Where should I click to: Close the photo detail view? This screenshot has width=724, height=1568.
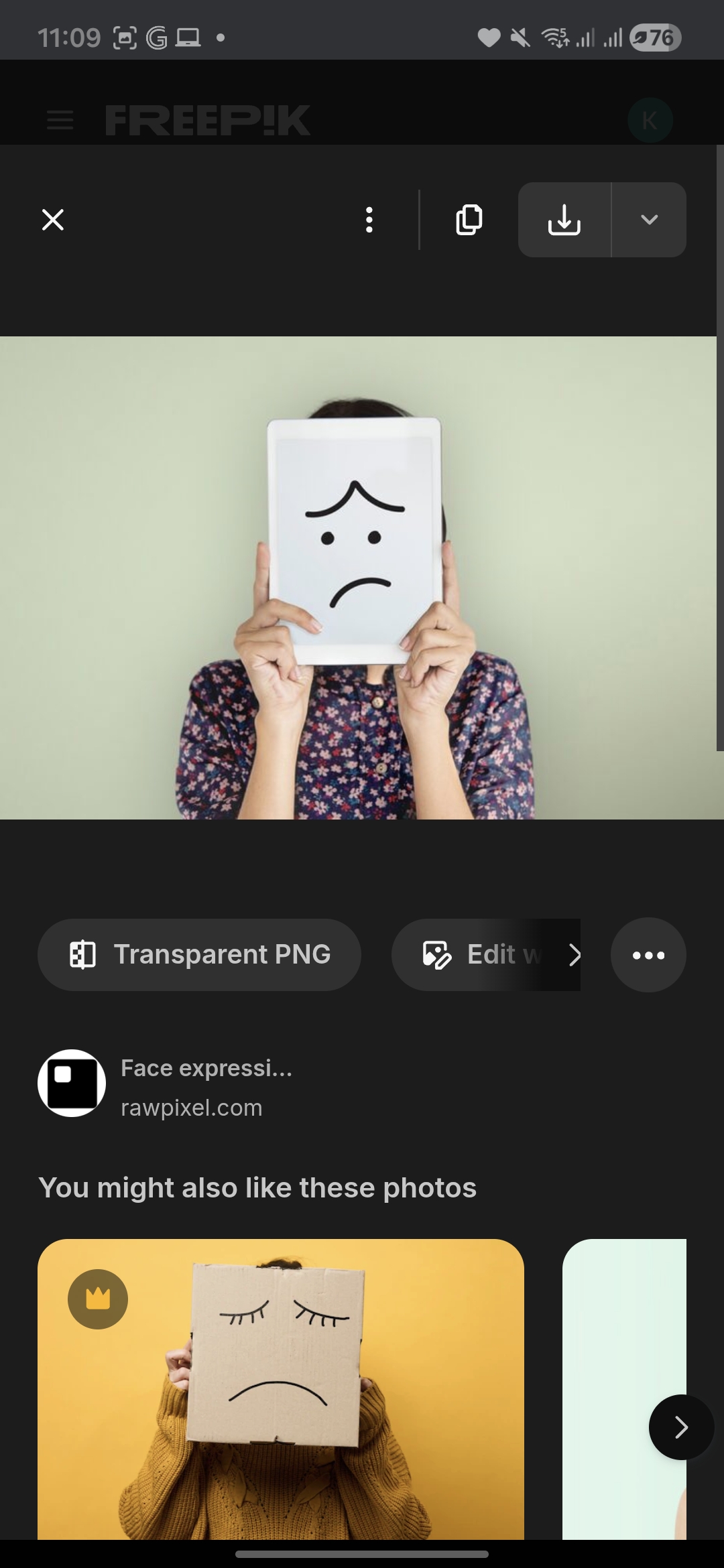(53, 220)
